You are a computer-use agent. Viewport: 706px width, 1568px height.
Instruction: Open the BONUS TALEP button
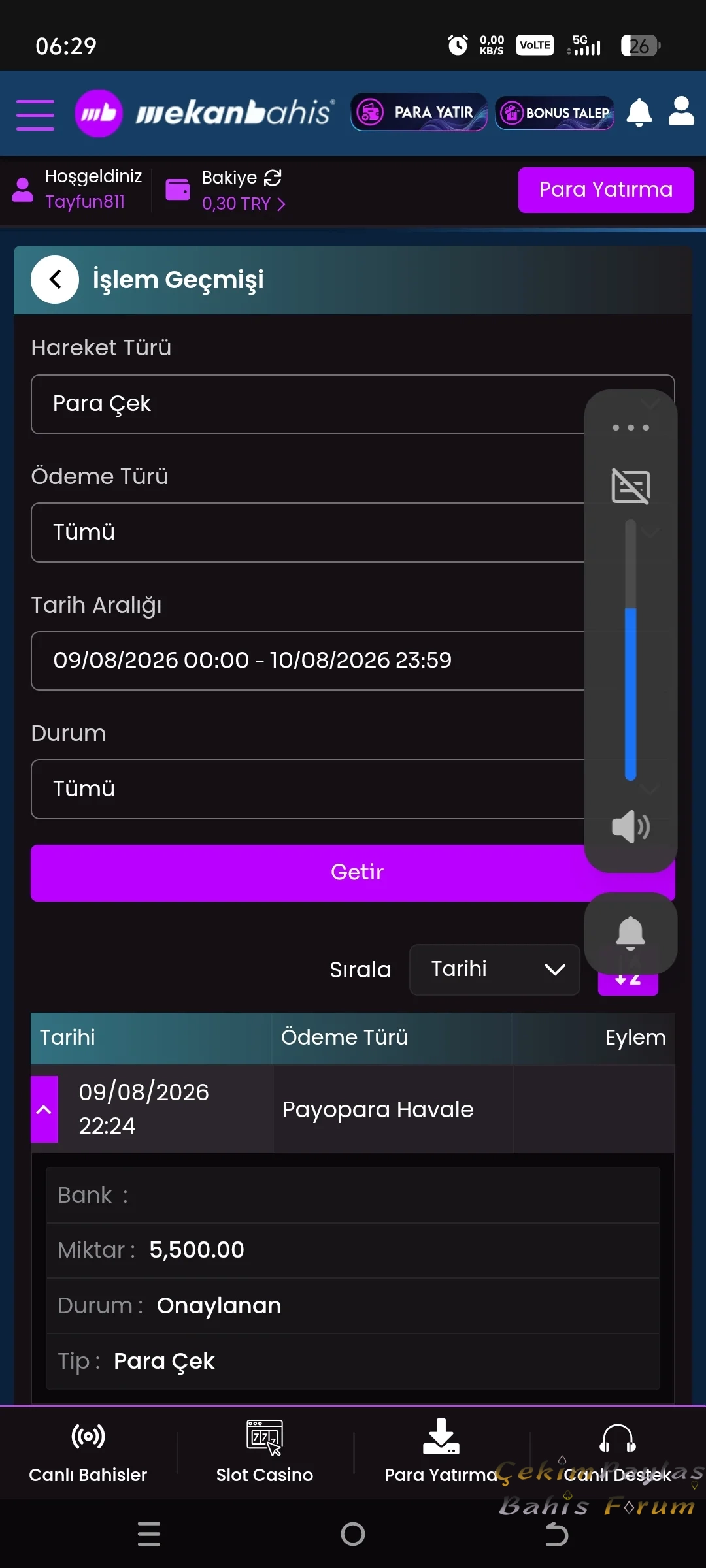(554, 113)
